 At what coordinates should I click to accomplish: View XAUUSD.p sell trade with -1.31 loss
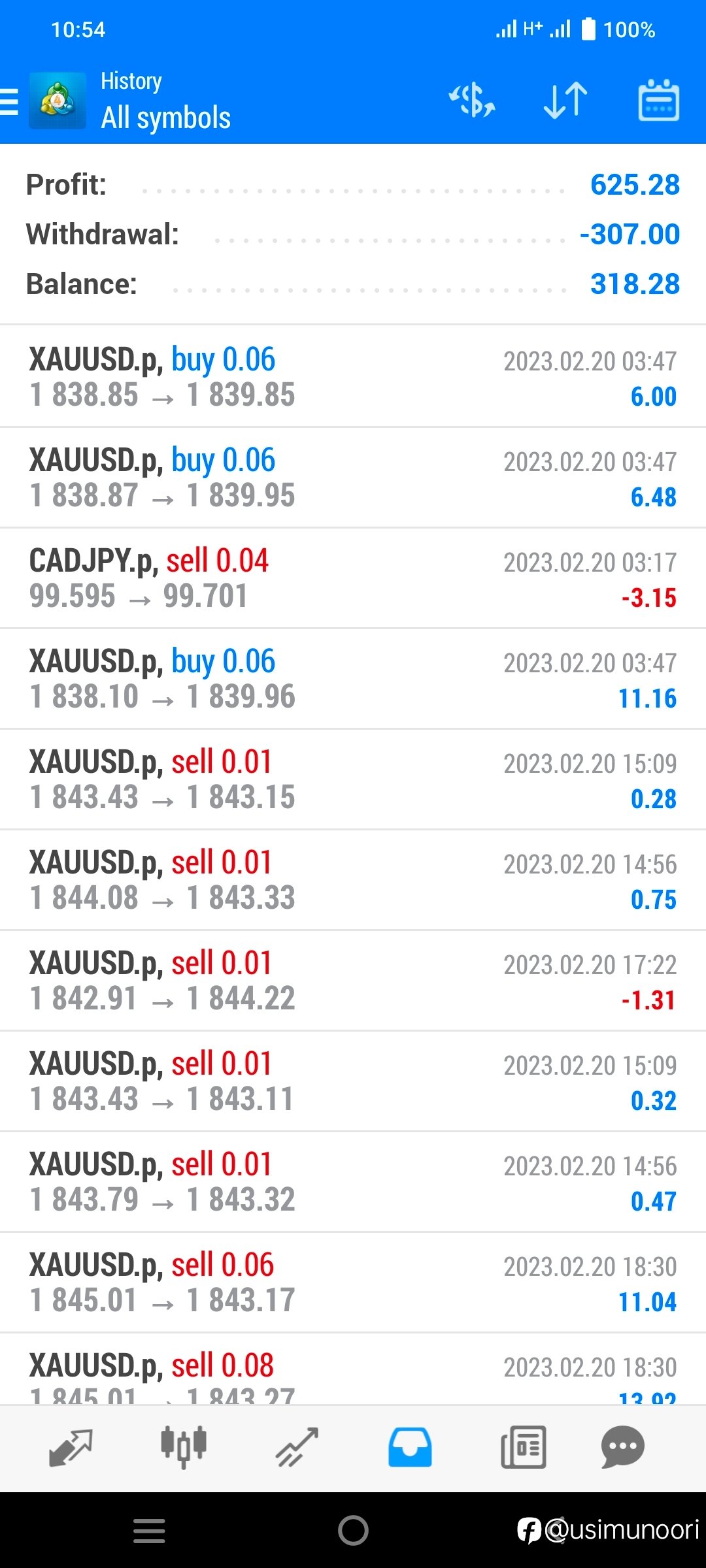click(353, 981)
